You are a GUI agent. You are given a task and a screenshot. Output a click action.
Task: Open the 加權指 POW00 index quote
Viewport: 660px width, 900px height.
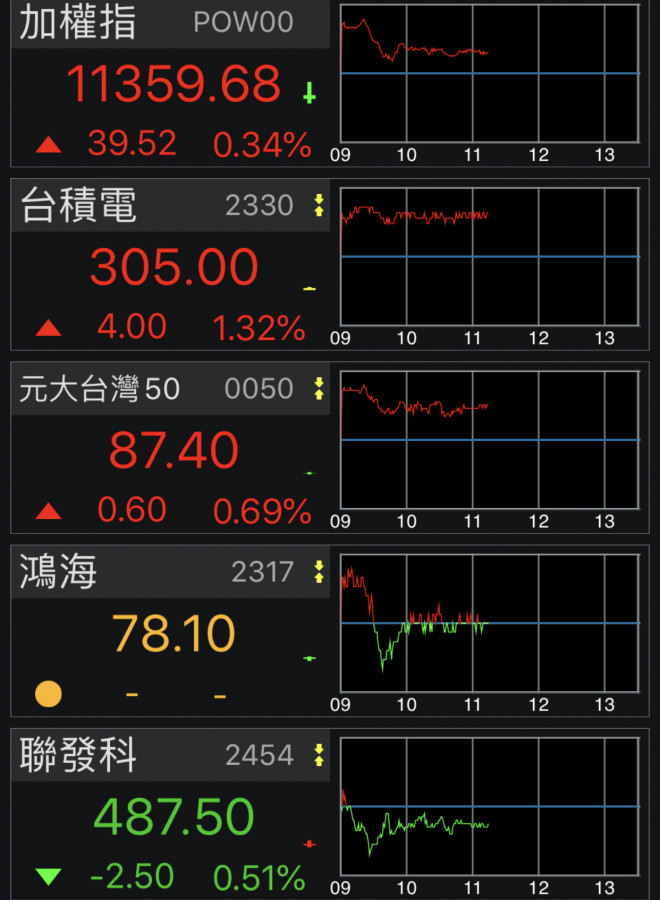coord(170,84)
